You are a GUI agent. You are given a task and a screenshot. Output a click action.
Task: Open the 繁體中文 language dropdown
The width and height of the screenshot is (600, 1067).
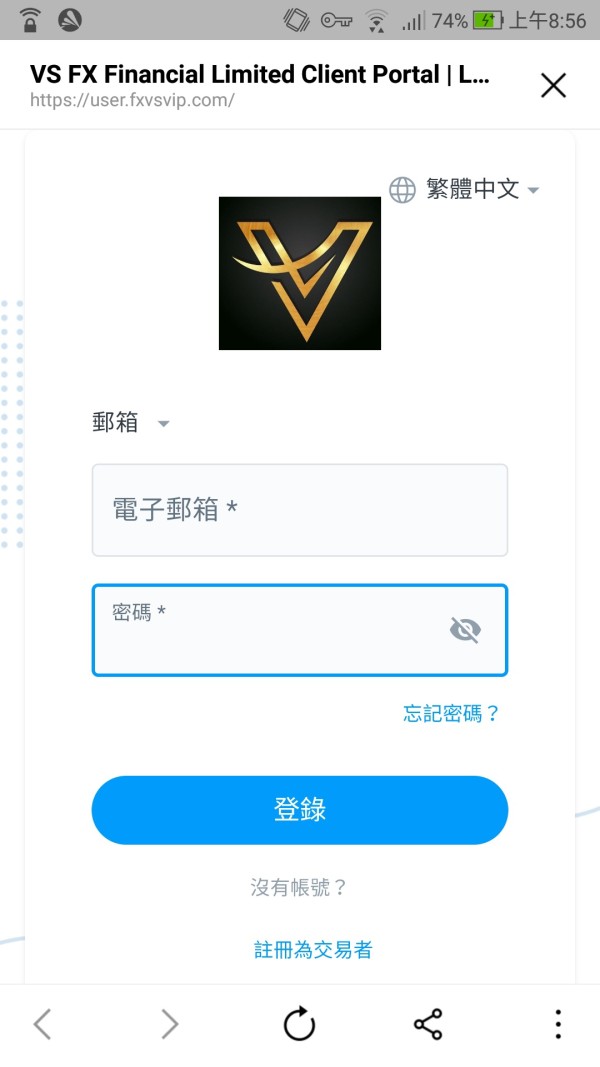pyautogui.click(x=464, y=189)
